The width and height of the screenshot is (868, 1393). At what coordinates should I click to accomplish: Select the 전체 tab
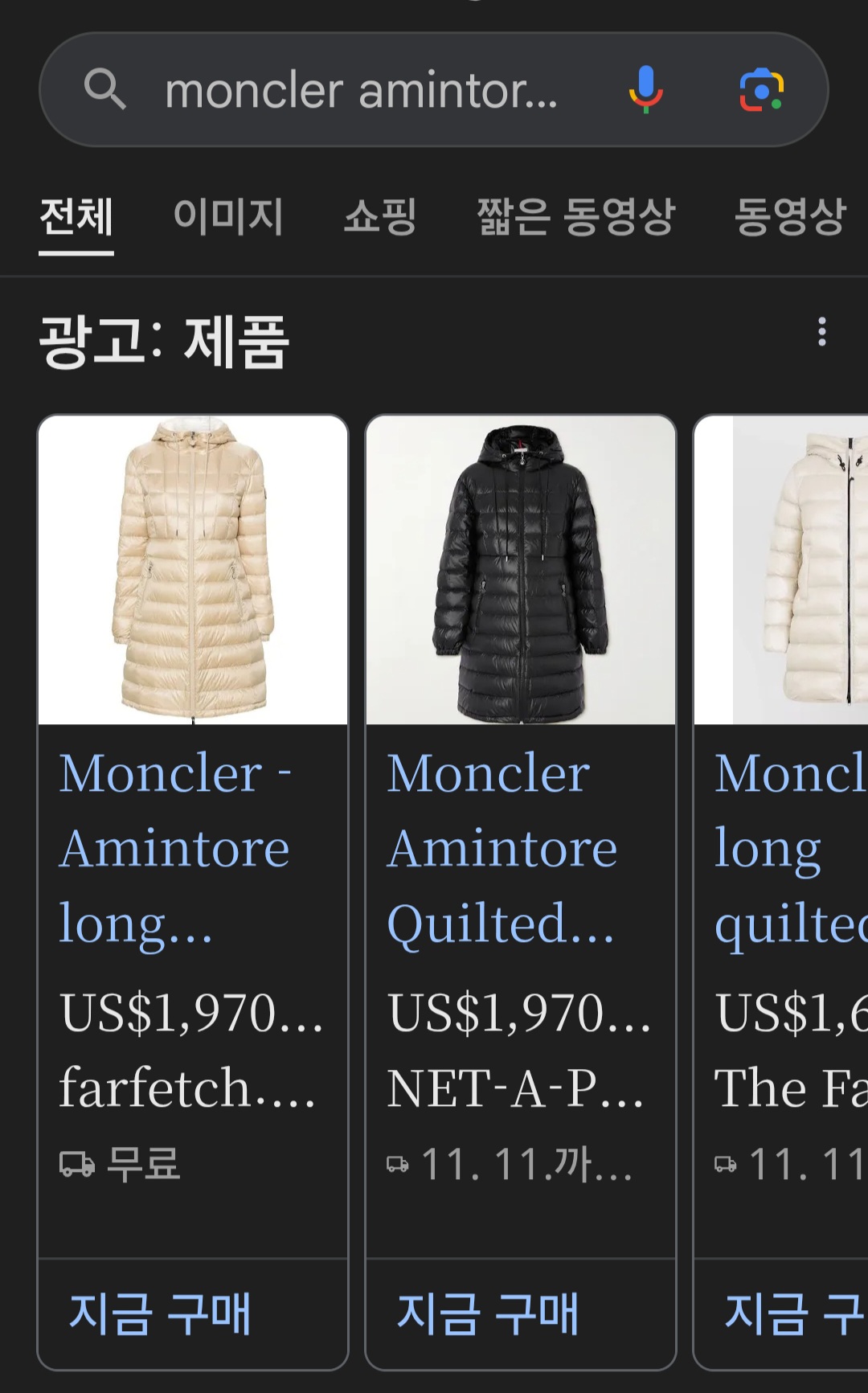(76, 217)
